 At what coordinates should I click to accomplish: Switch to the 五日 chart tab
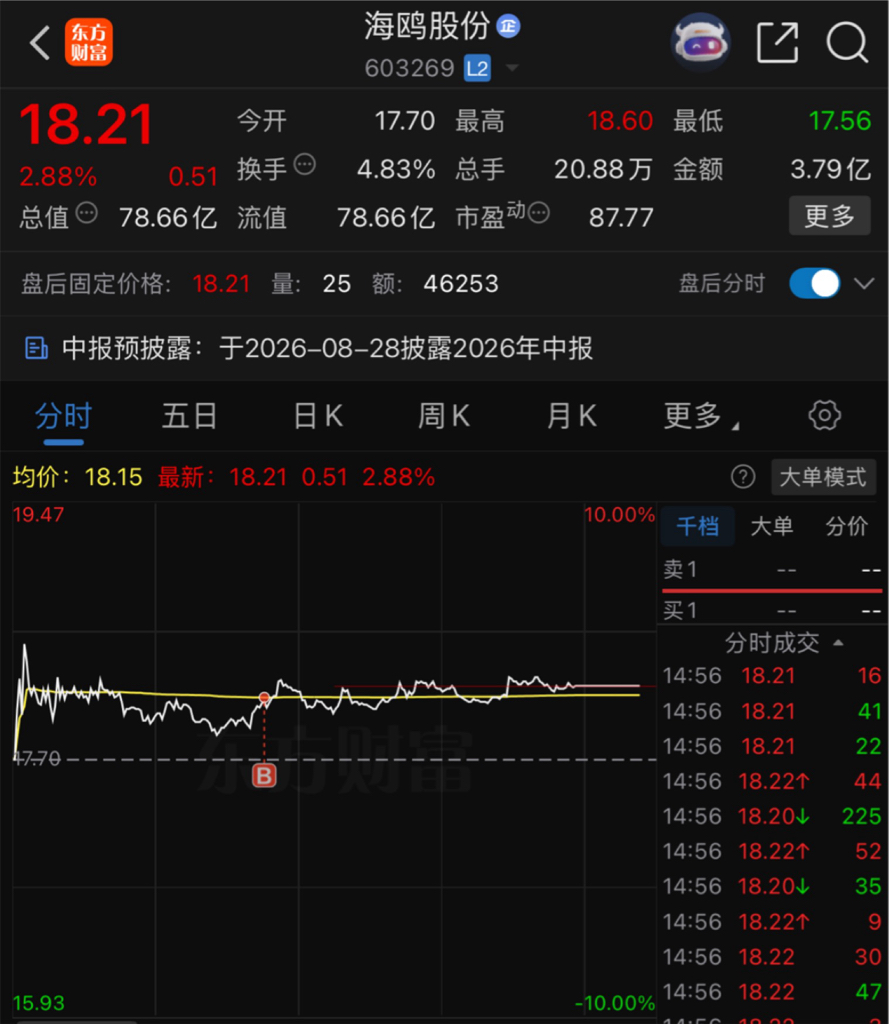pos(189,416)
